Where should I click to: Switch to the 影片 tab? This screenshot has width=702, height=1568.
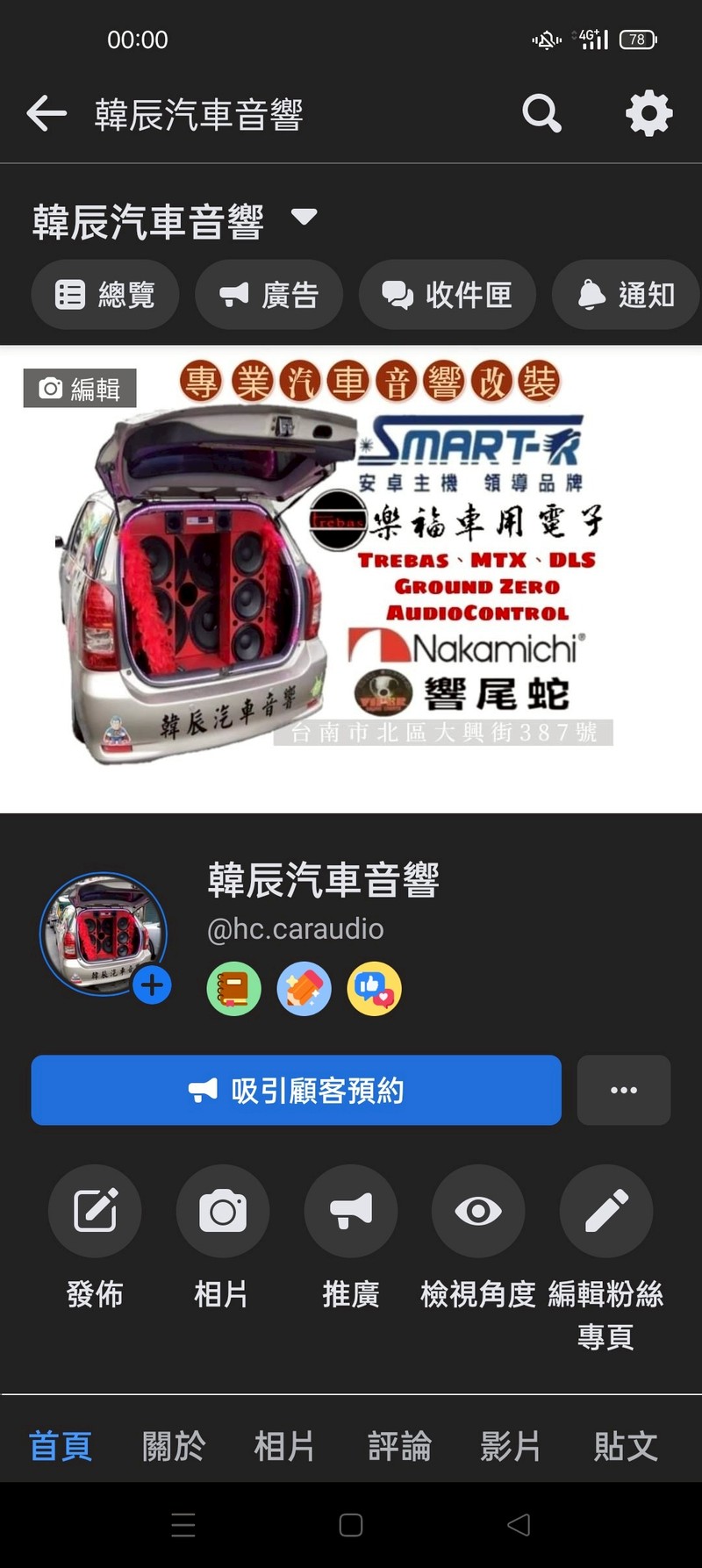pos(511,1446)
